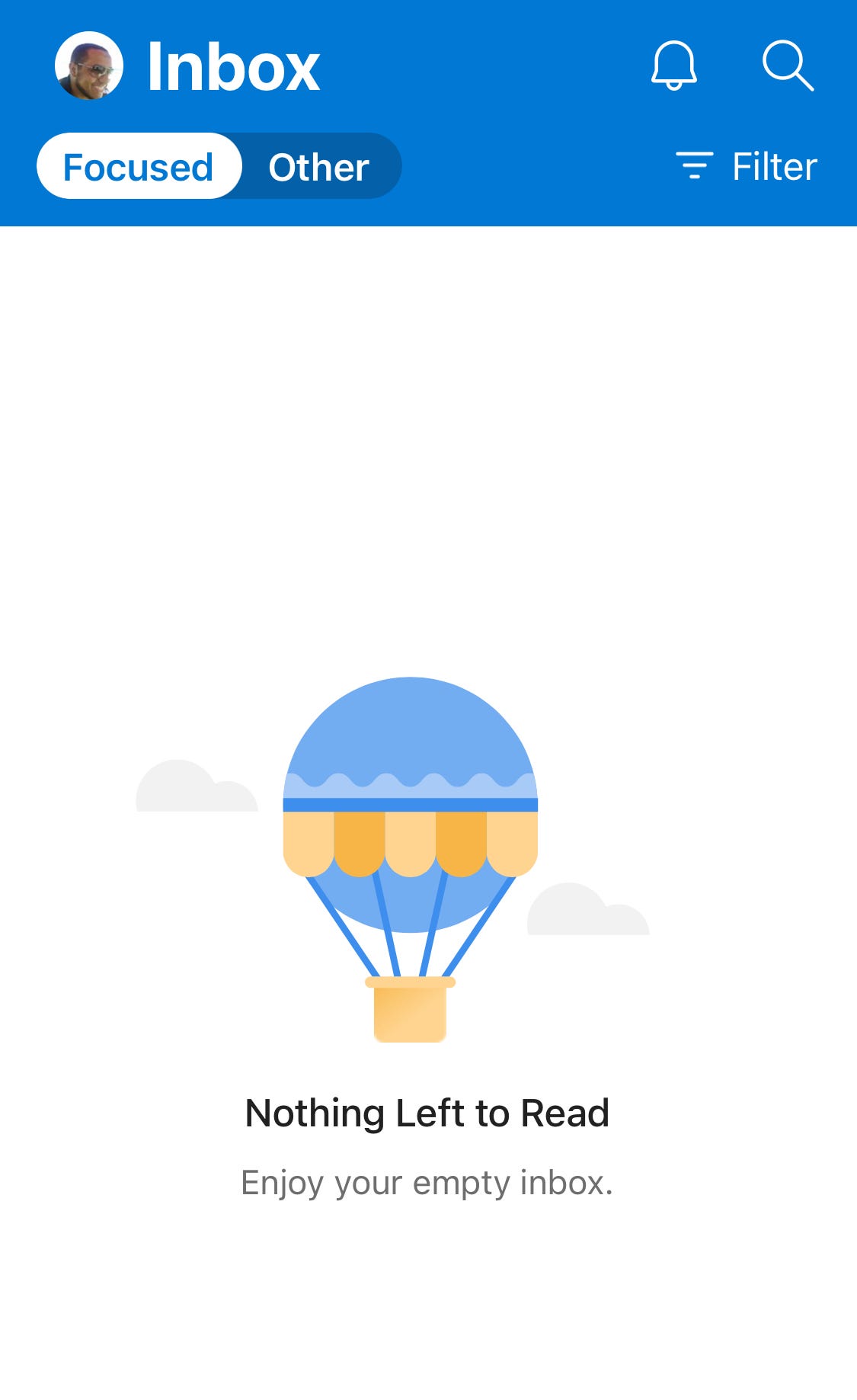This screenshot has height=1400, width=857.
Task: Tap the search magnifier icon
Action: pos(788,66)
